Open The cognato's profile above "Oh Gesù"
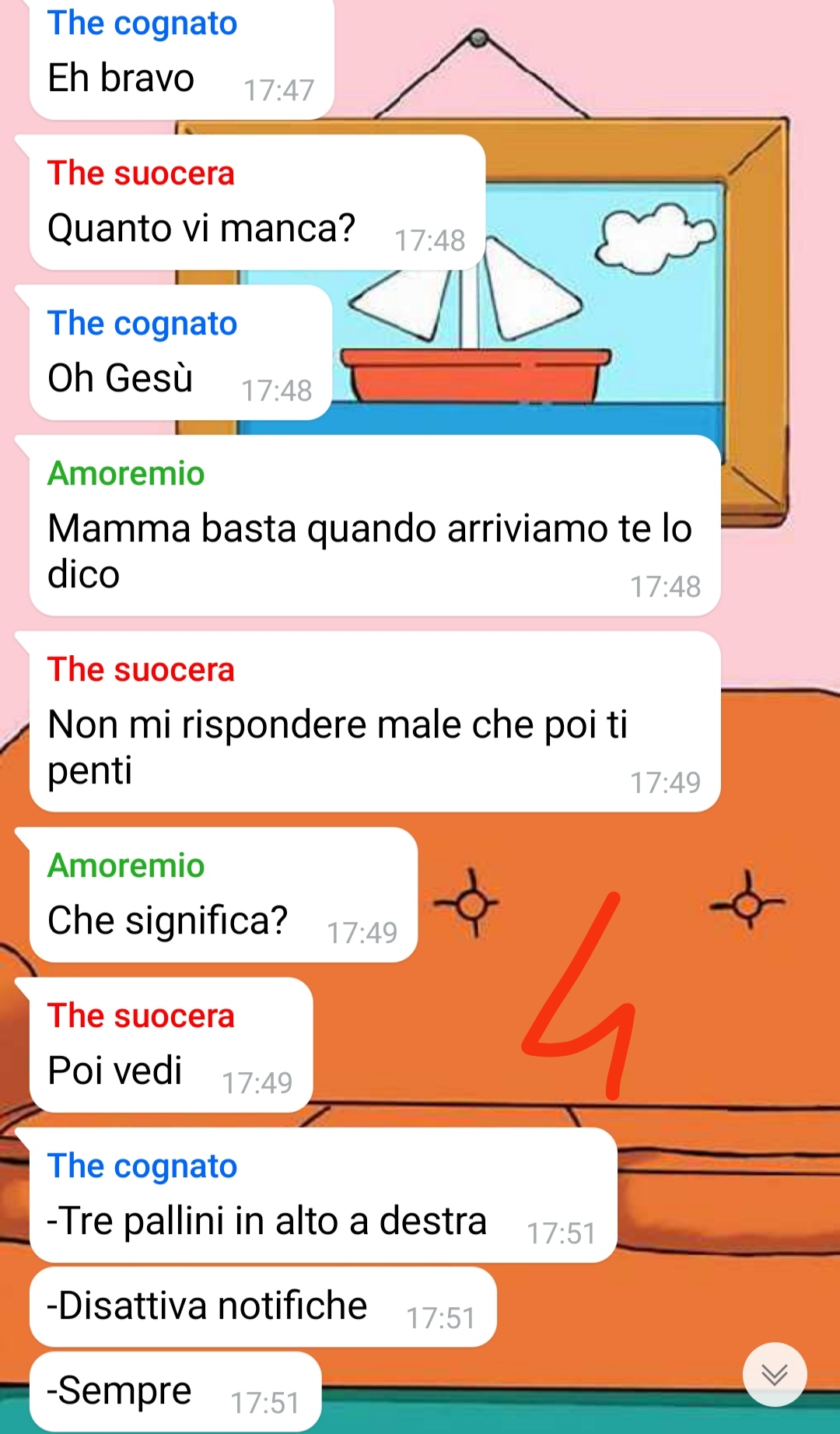 [142, 323]
